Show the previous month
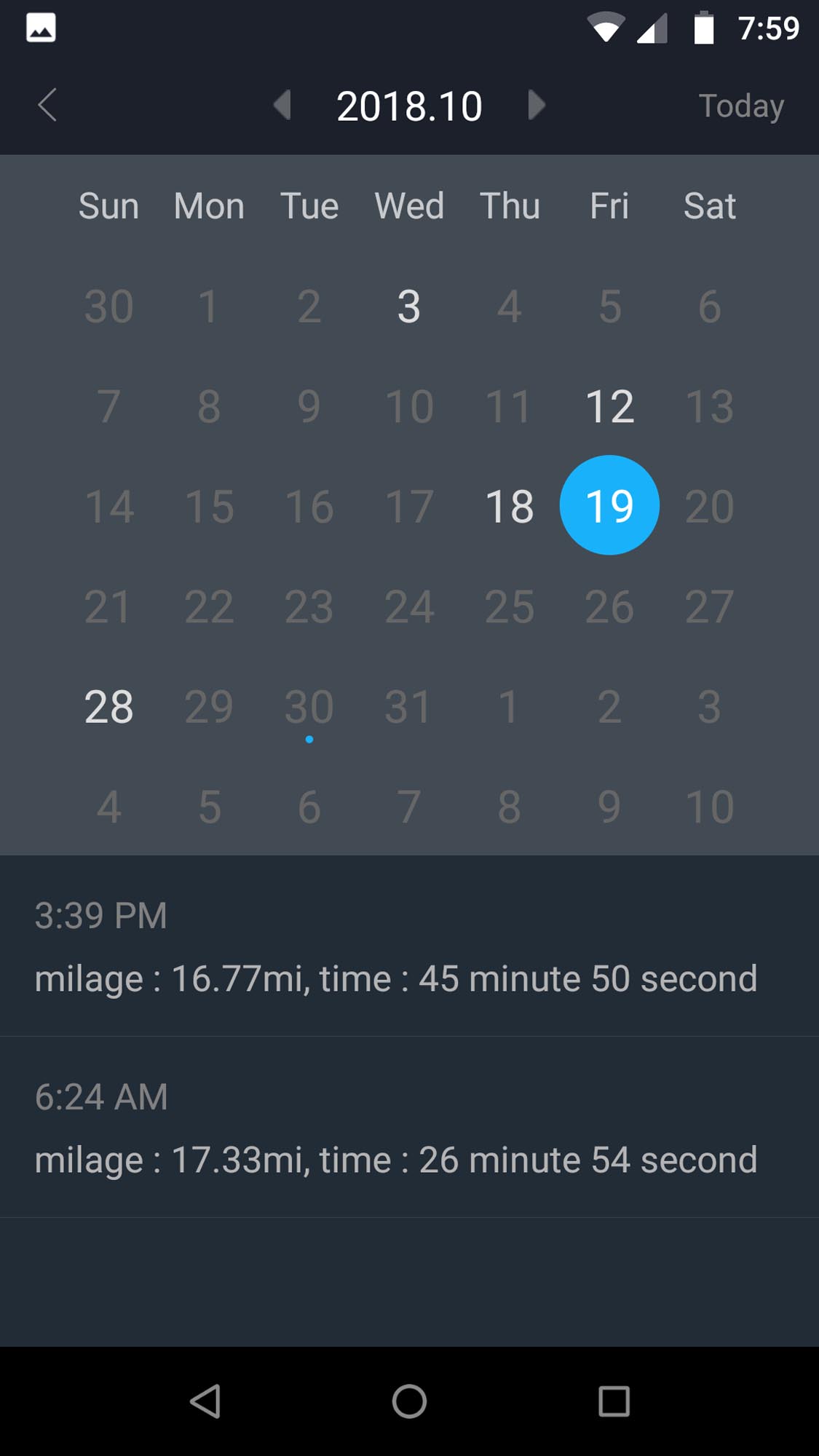Screen dimensions: 819x1456 click(x=282, y=106)
